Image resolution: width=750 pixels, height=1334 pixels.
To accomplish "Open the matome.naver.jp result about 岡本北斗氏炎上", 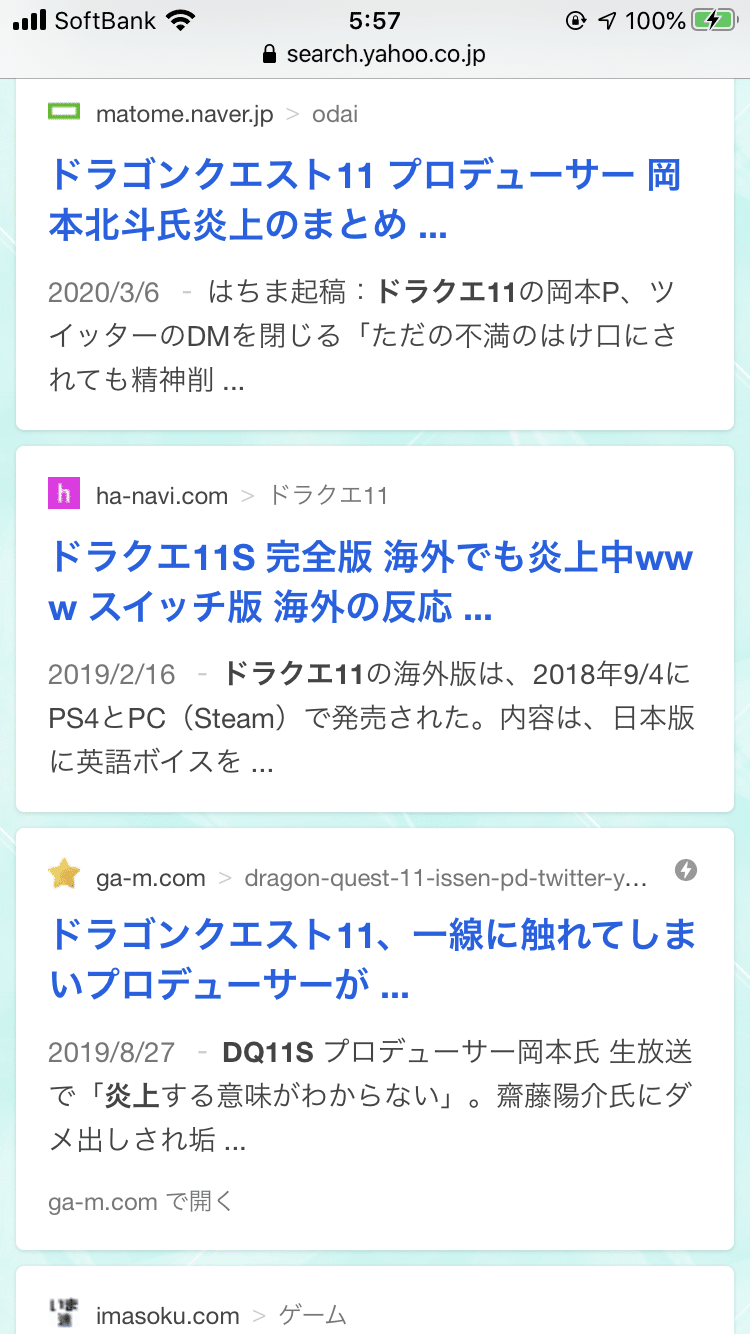I will tap(365, 200).
